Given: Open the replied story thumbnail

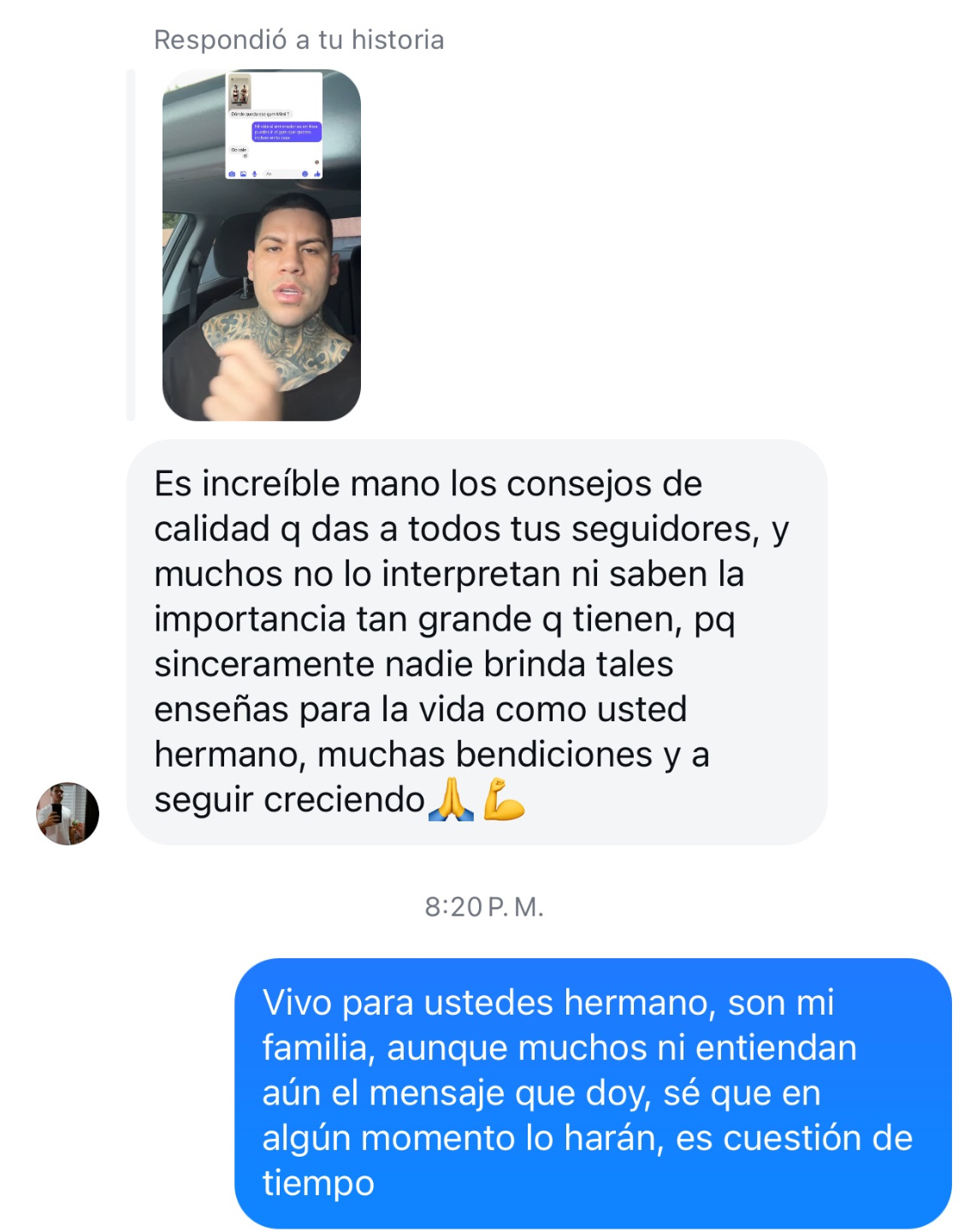Looking at the screenshot, I should 261,246.
